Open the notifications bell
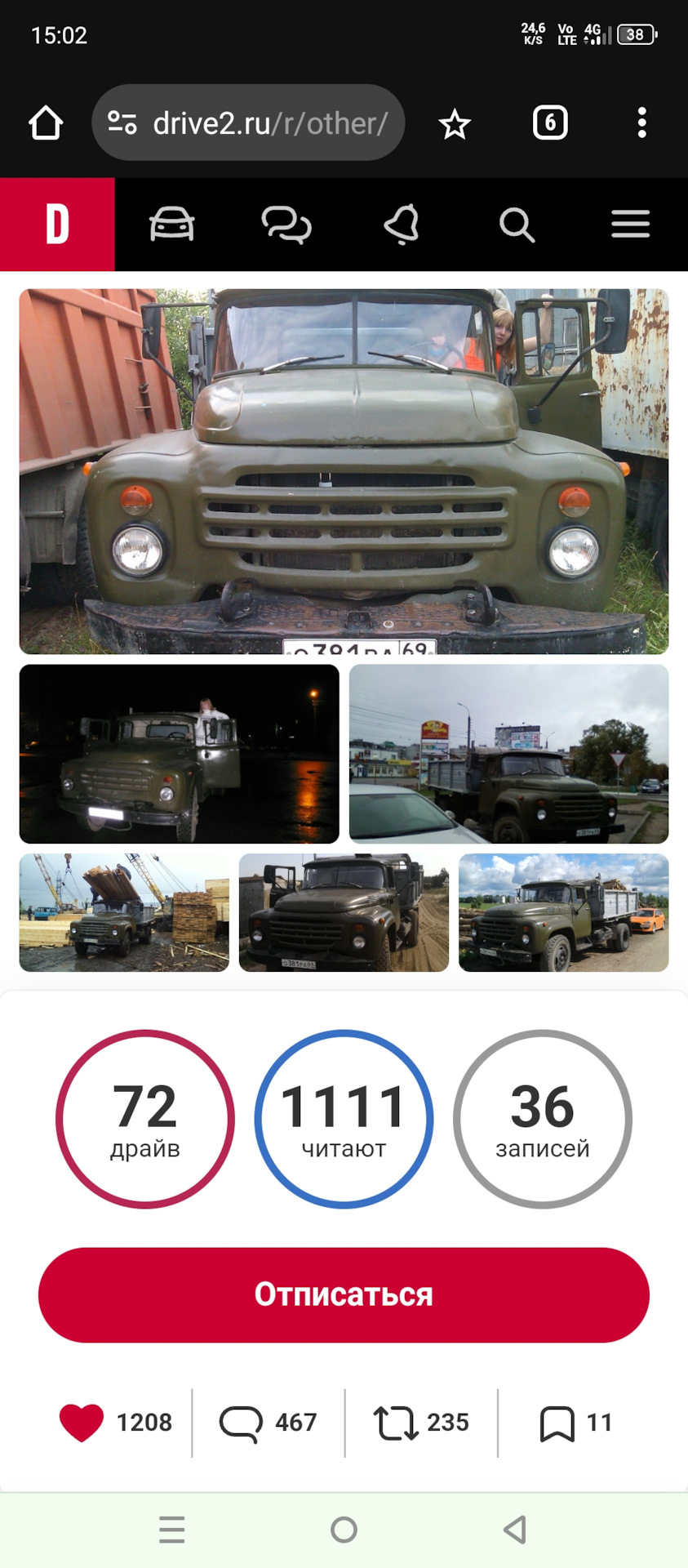Screen dimensions: 688x1568 (x=402, y=225)
